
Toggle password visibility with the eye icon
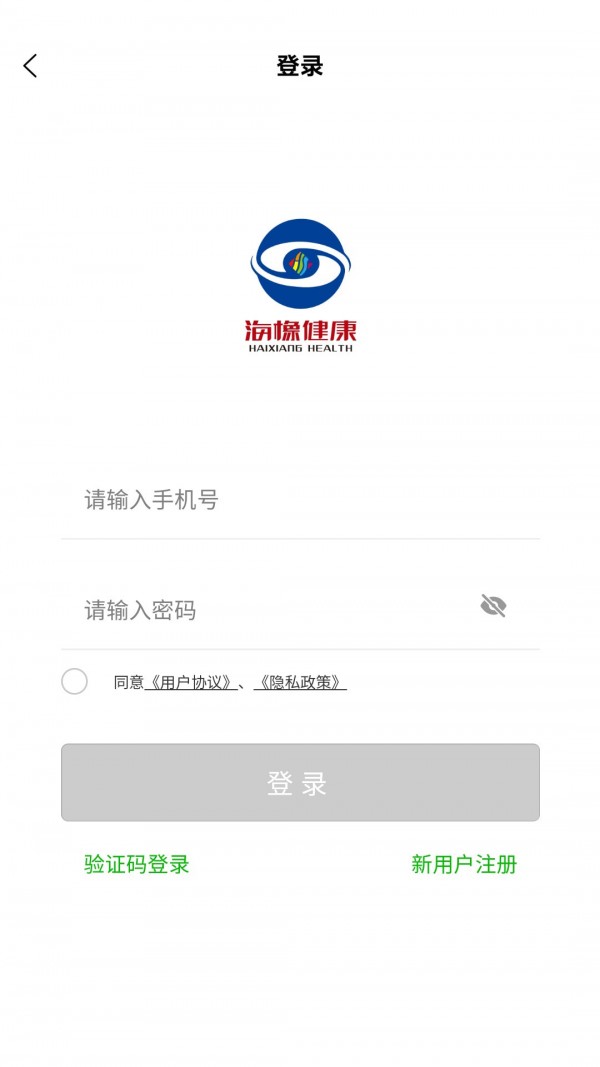click(x=493, y=606)
